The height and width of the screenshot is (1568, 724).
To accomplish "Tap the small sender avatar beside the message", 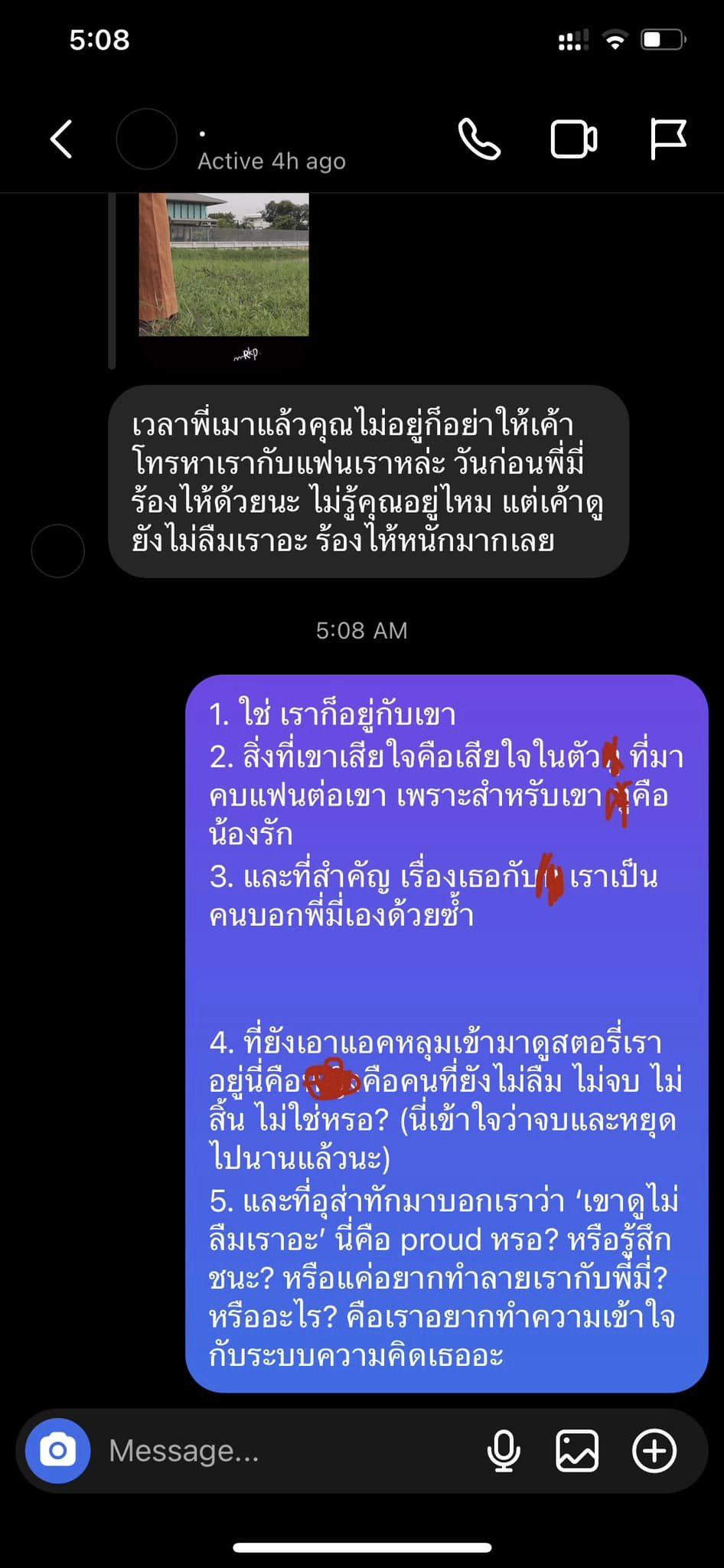I will pyautogui.click(x=58, y=550).
